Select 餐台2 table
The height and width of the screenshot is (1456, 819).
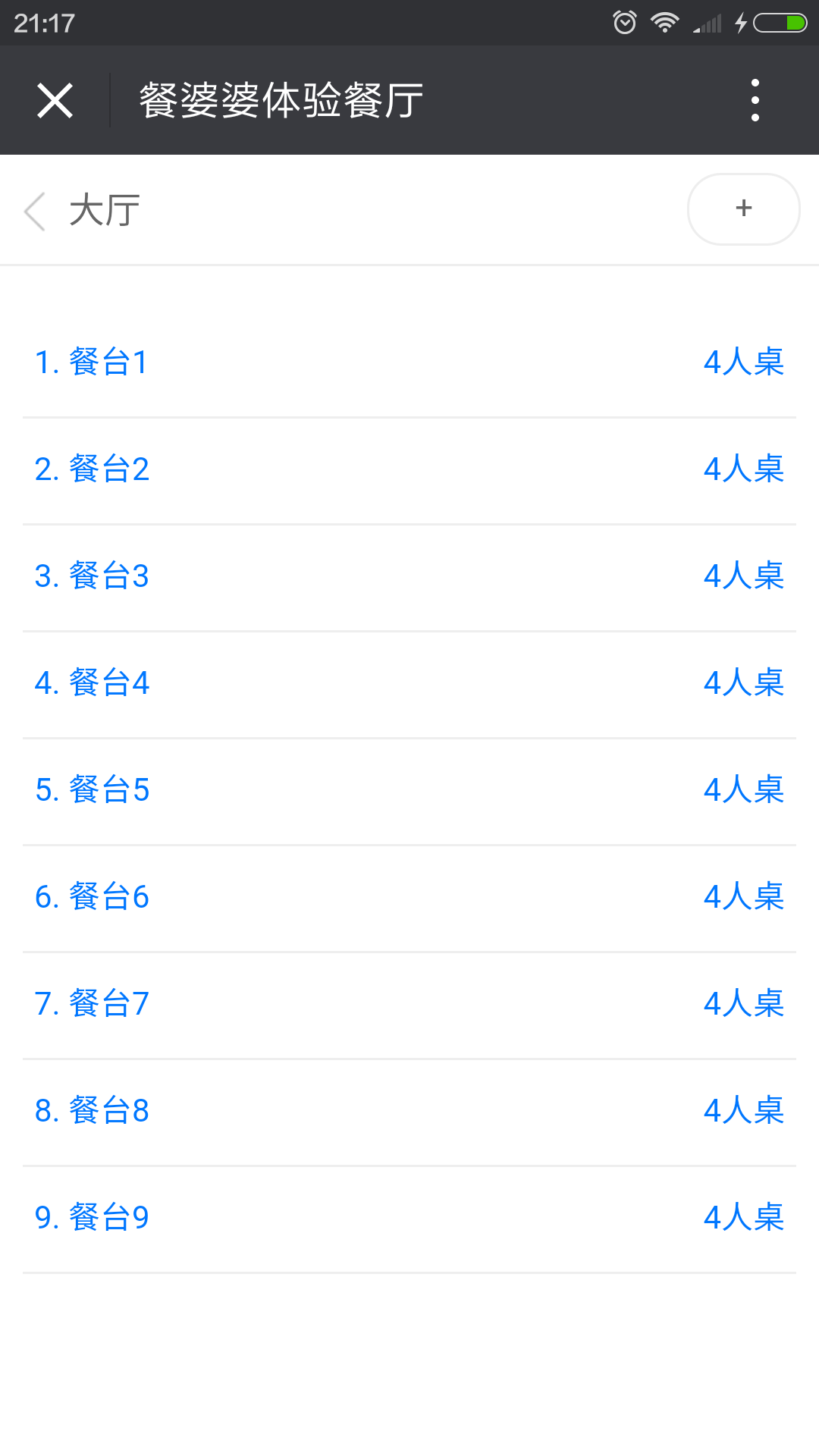click(x=409, y=470)
